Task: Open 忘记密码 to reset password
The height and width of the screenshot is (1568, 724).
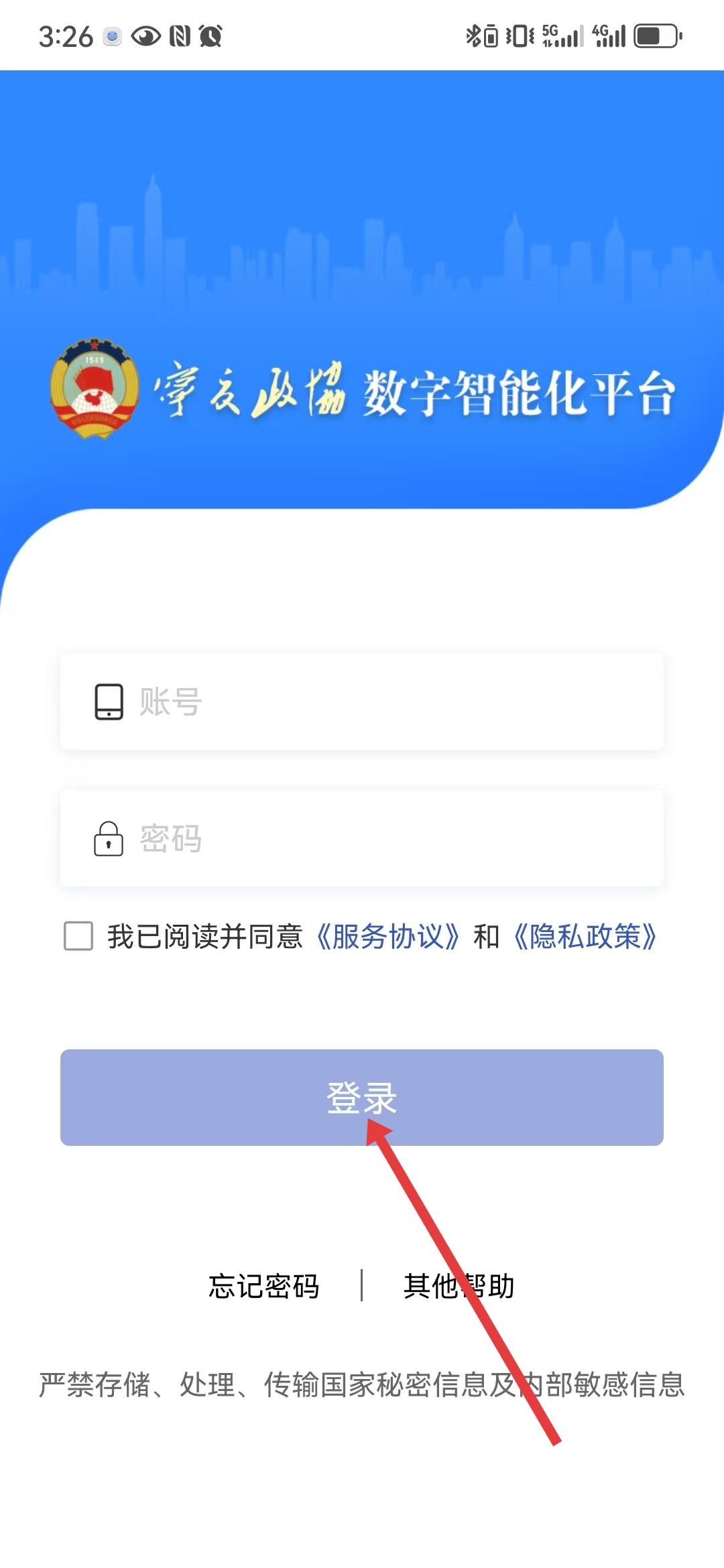Action: 263,1286
